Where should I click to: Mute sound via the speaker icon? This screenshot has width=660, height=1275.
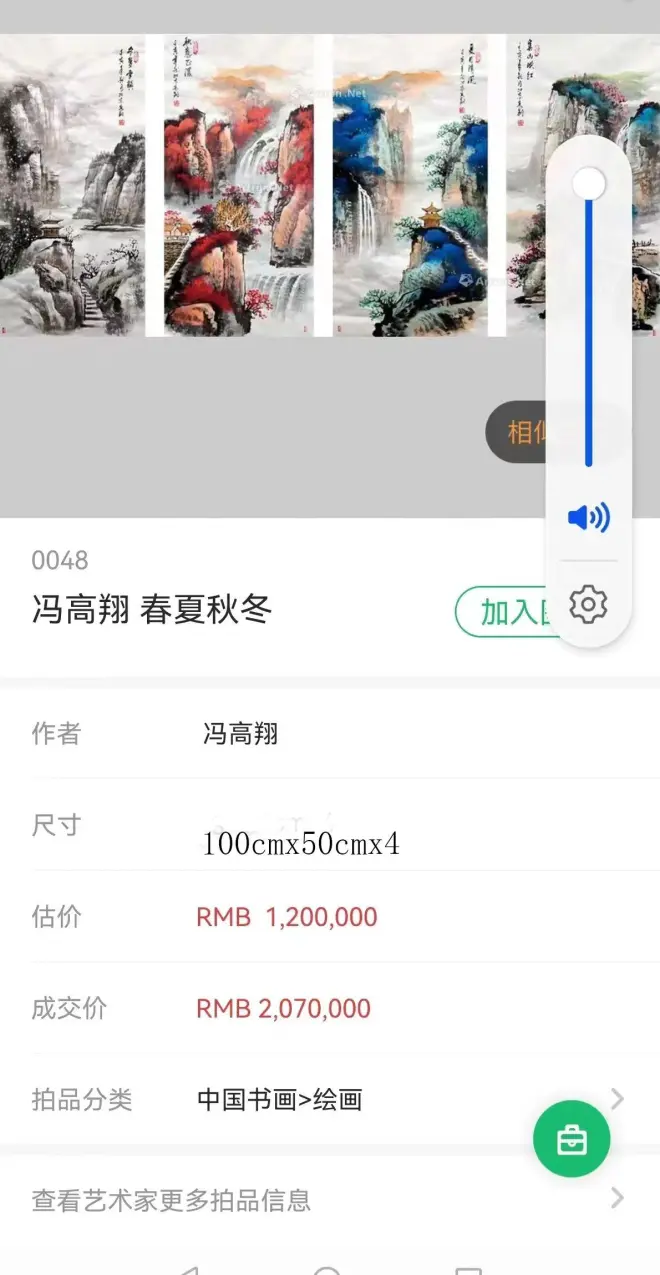(x=588, y=517)
